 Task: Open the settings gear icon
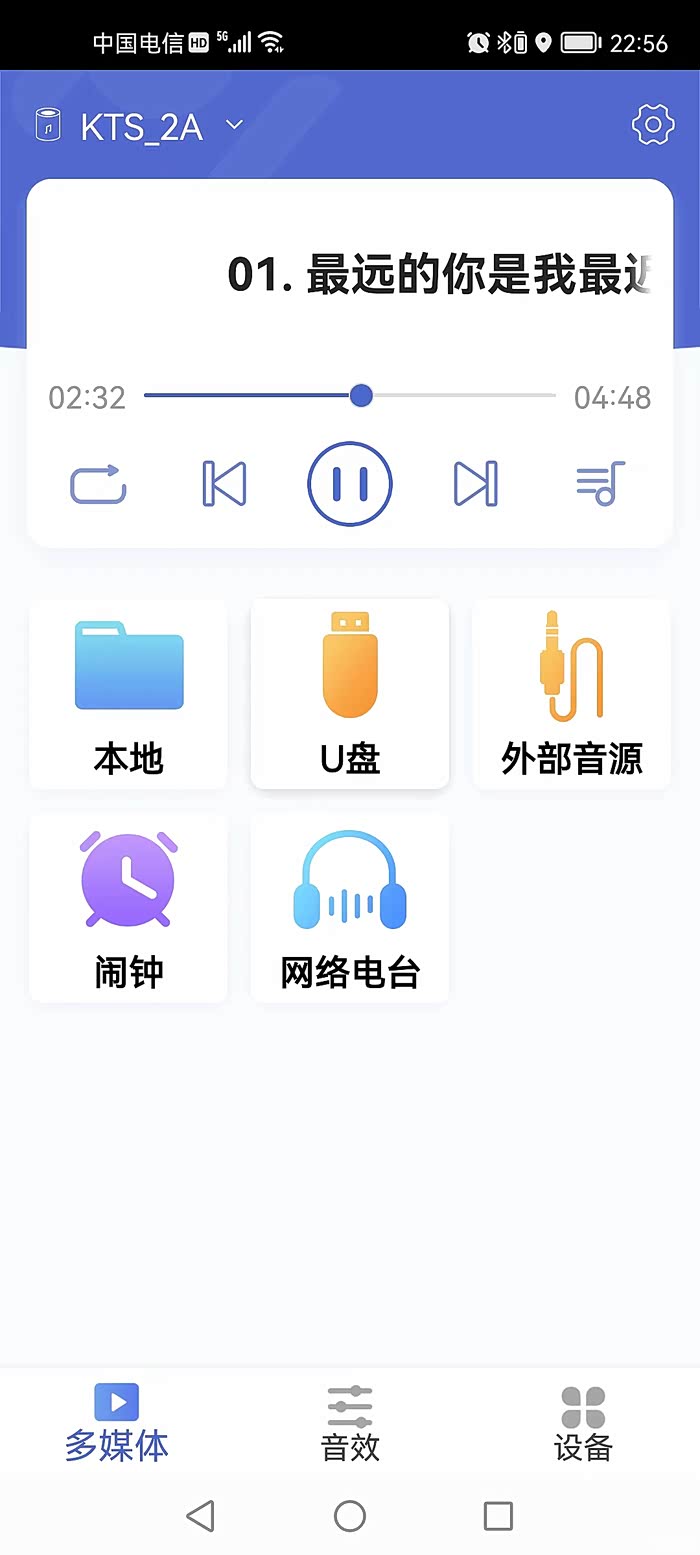pyautogui.click(x=653, y=125)
